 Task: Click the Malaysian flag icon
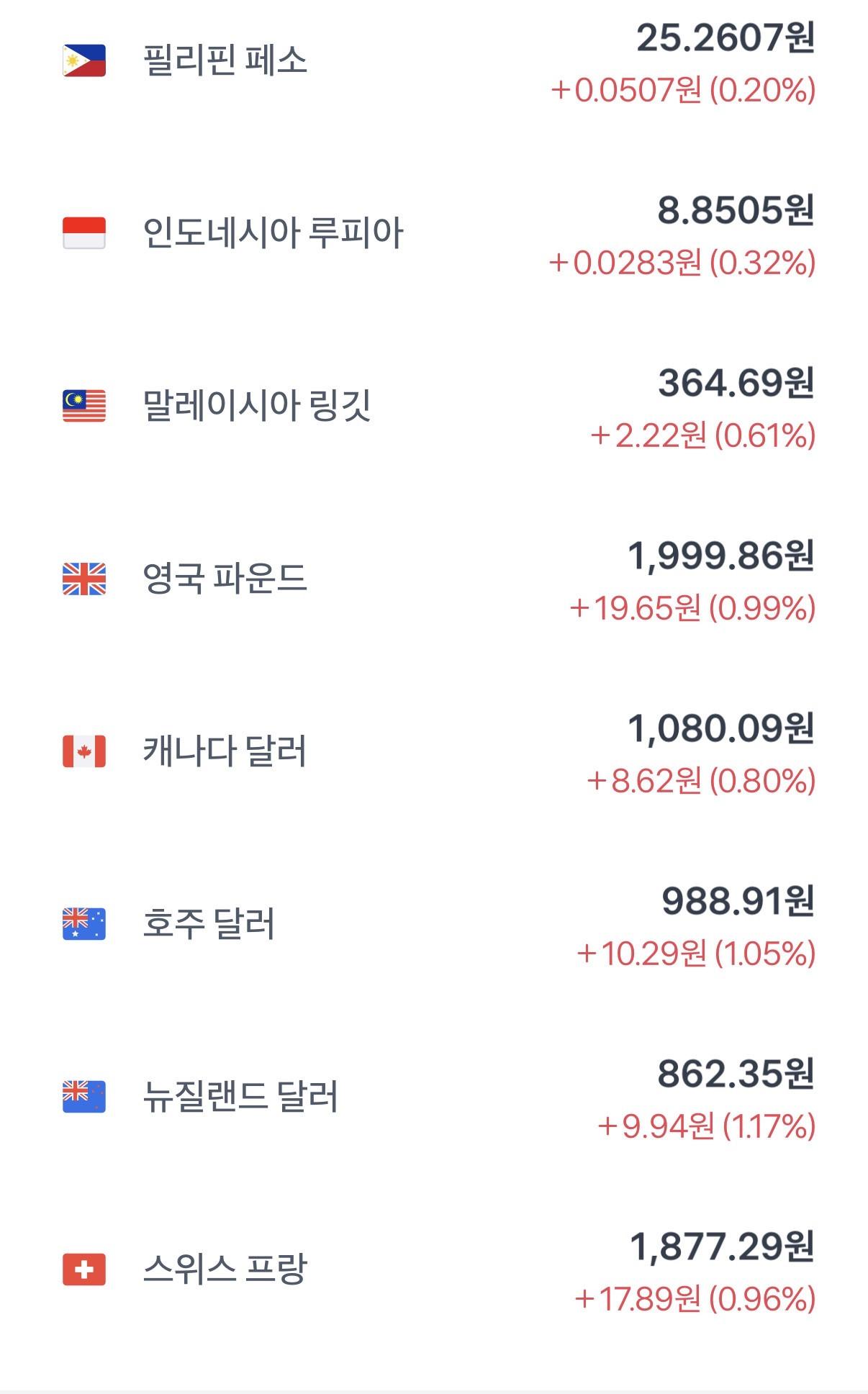coord(84,403)
